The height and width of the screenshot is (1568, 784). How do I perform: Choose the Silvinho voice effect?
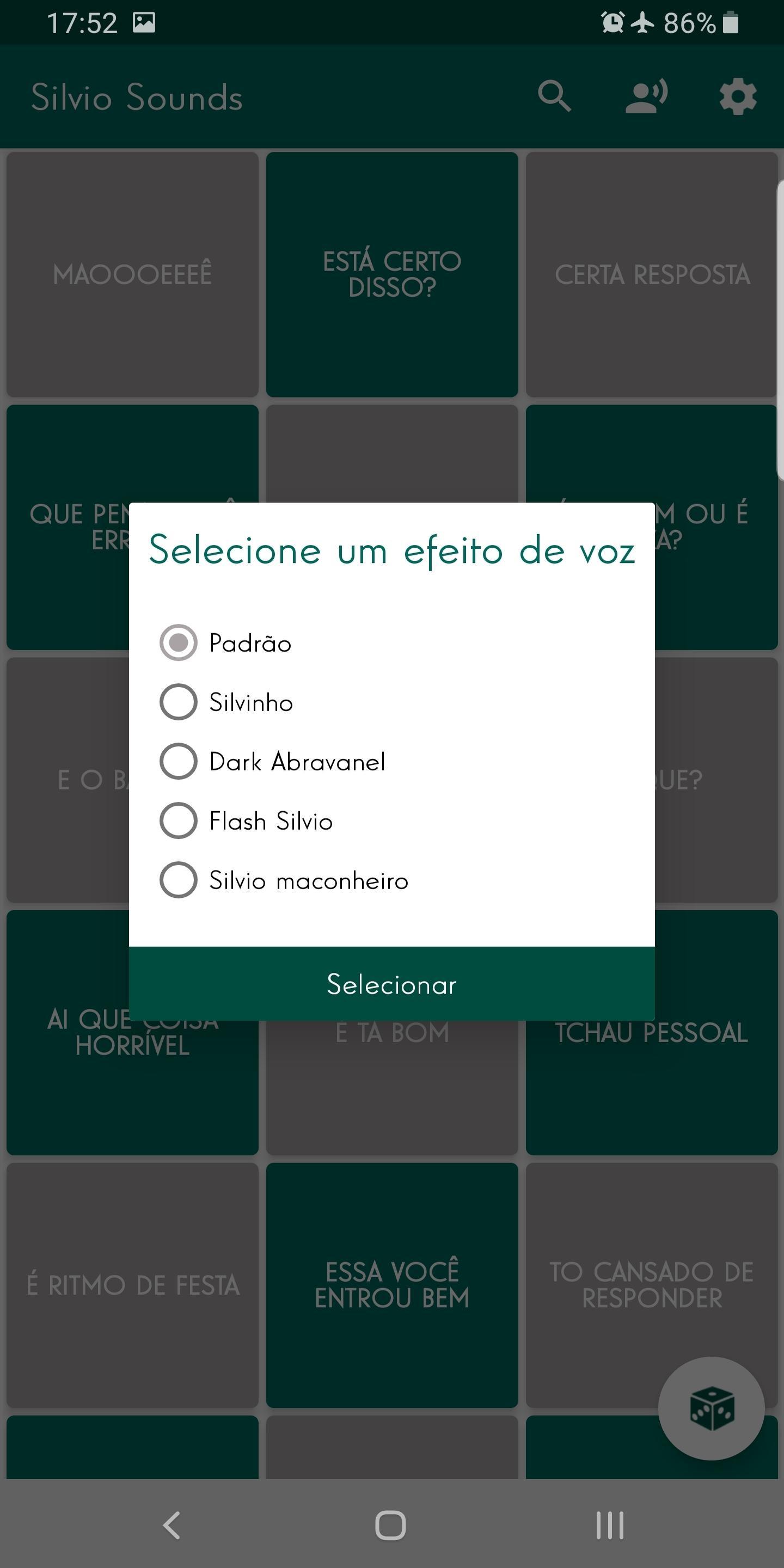tap(179, 702)
